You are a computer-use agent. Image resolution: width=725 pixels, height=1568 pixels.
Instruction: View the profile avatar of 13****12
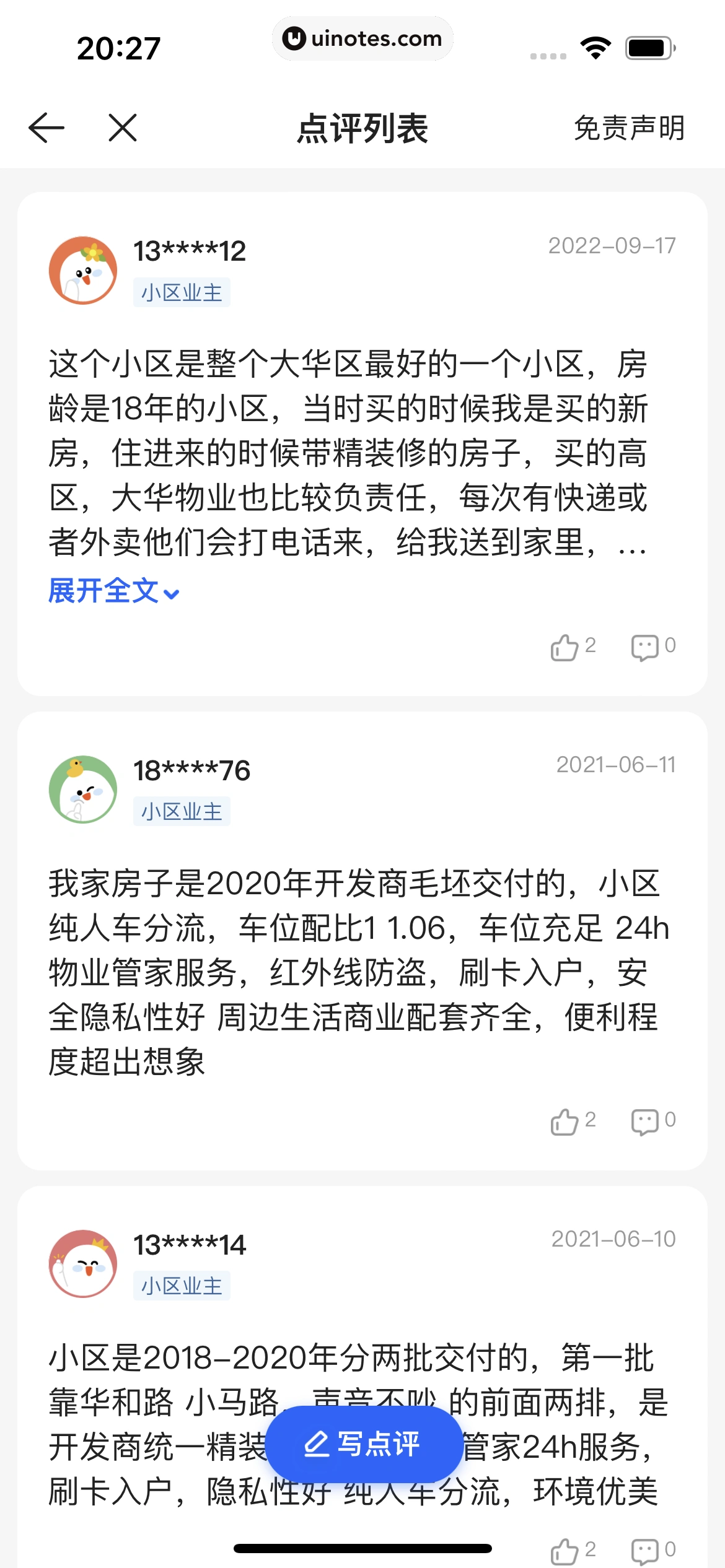point(83,271)
